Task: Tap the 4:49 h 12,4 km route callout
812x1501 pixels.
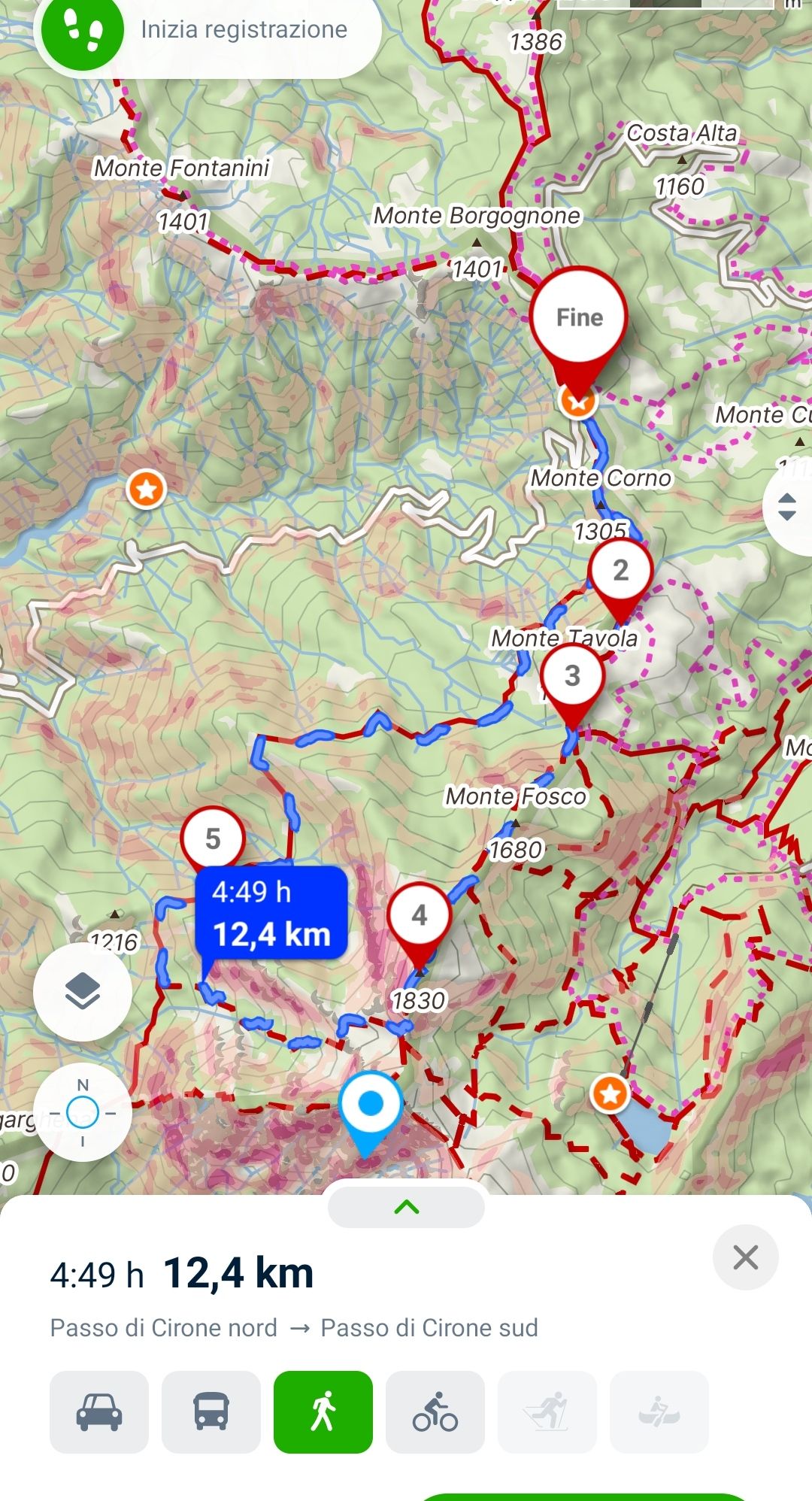Action: 271,913
